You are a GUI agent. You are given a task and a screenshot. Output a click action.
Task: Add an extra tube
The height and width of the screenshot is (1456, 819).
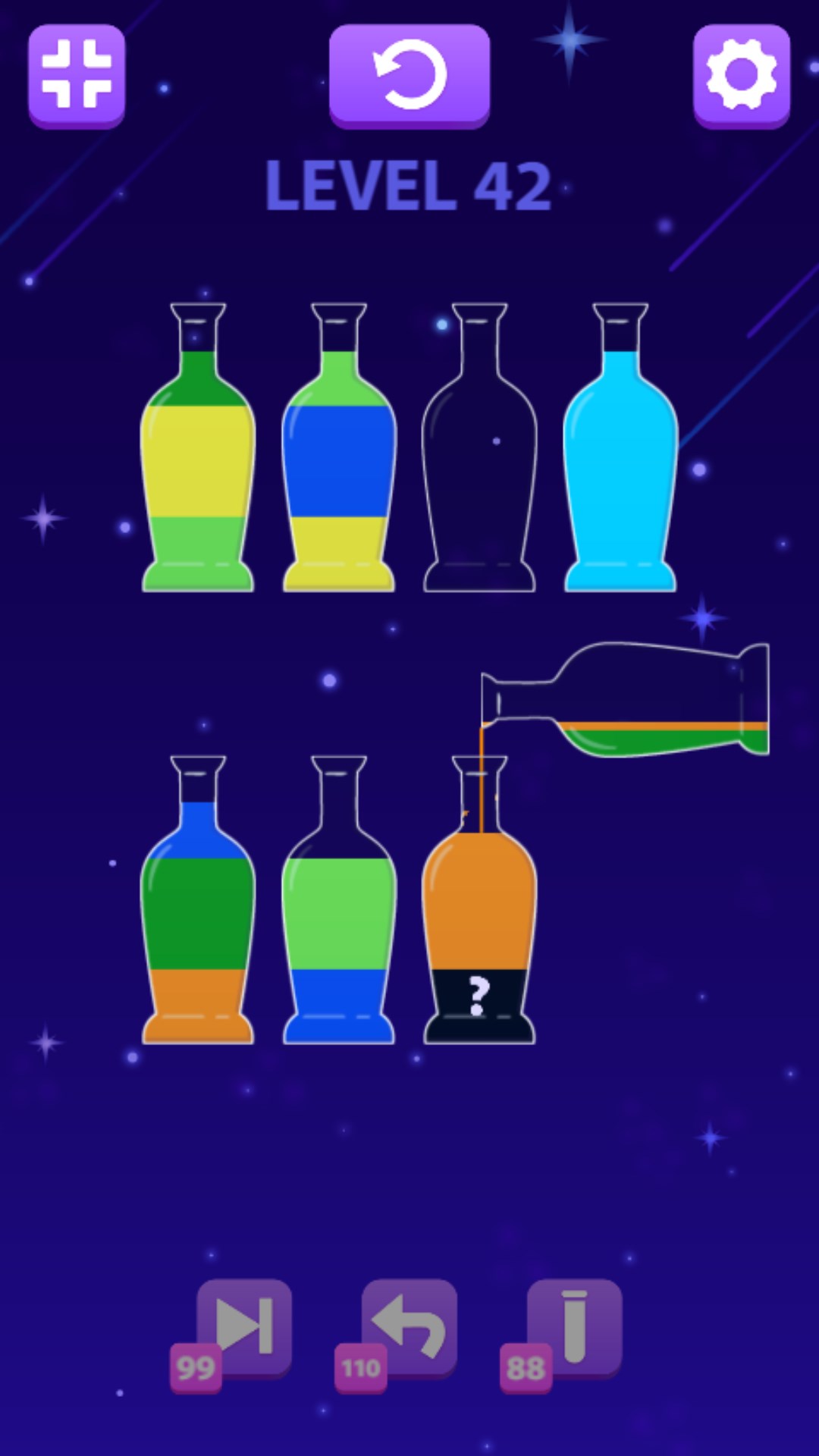click(x=574, y=1329)
